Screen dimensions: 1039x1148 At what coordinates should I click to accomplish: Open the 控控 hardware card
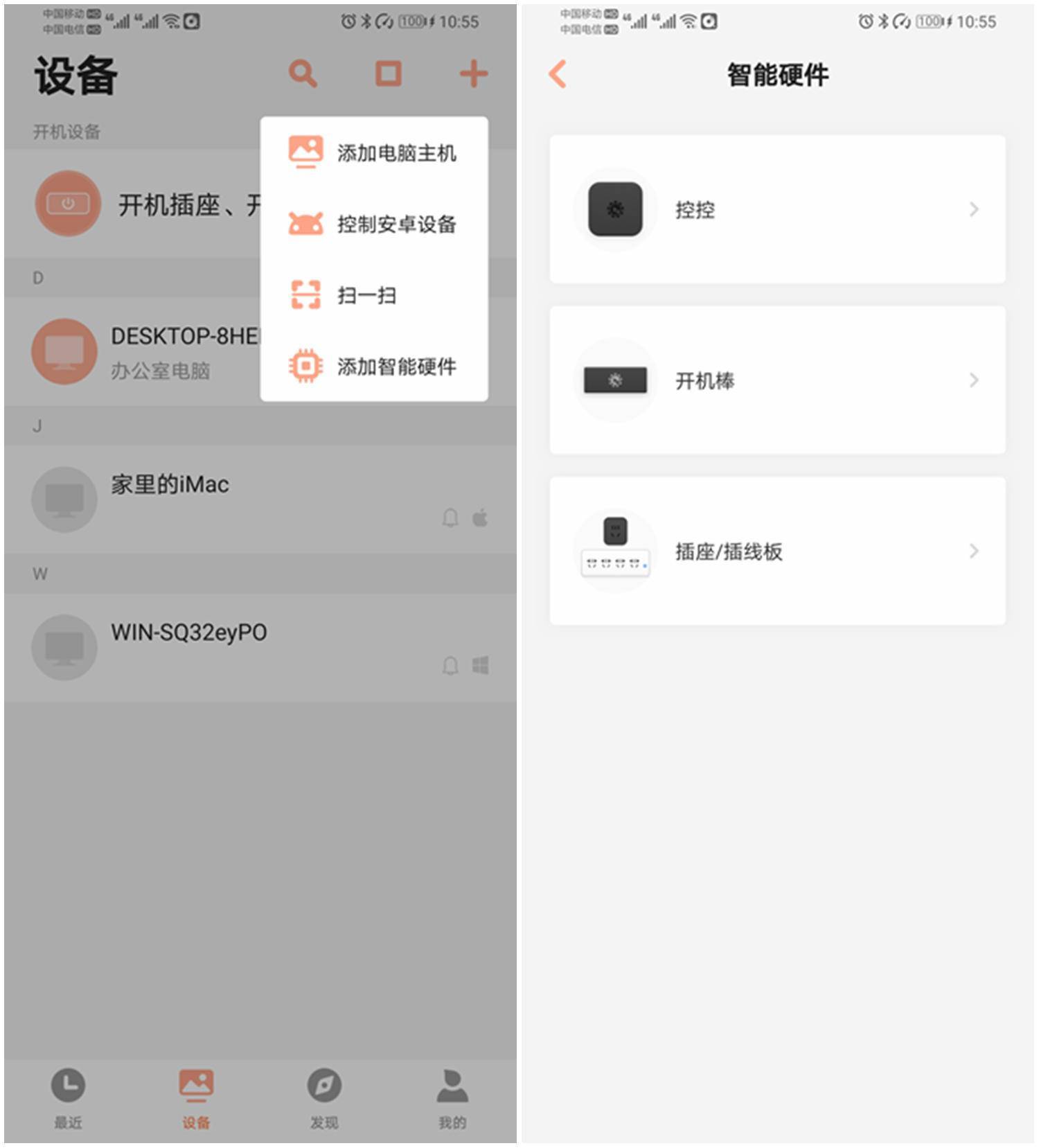(x=777, y=209)
